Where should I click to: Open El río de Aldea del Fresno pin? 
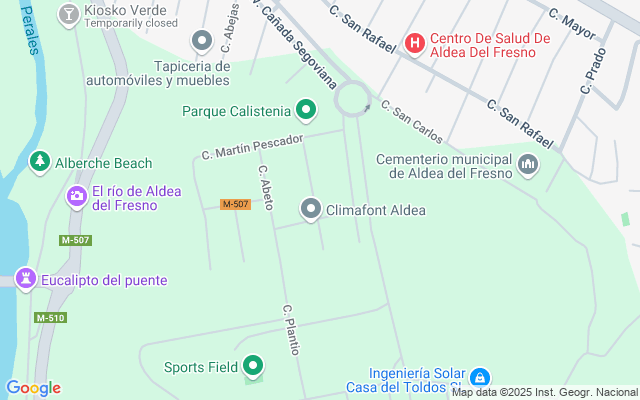click(77, 198)
